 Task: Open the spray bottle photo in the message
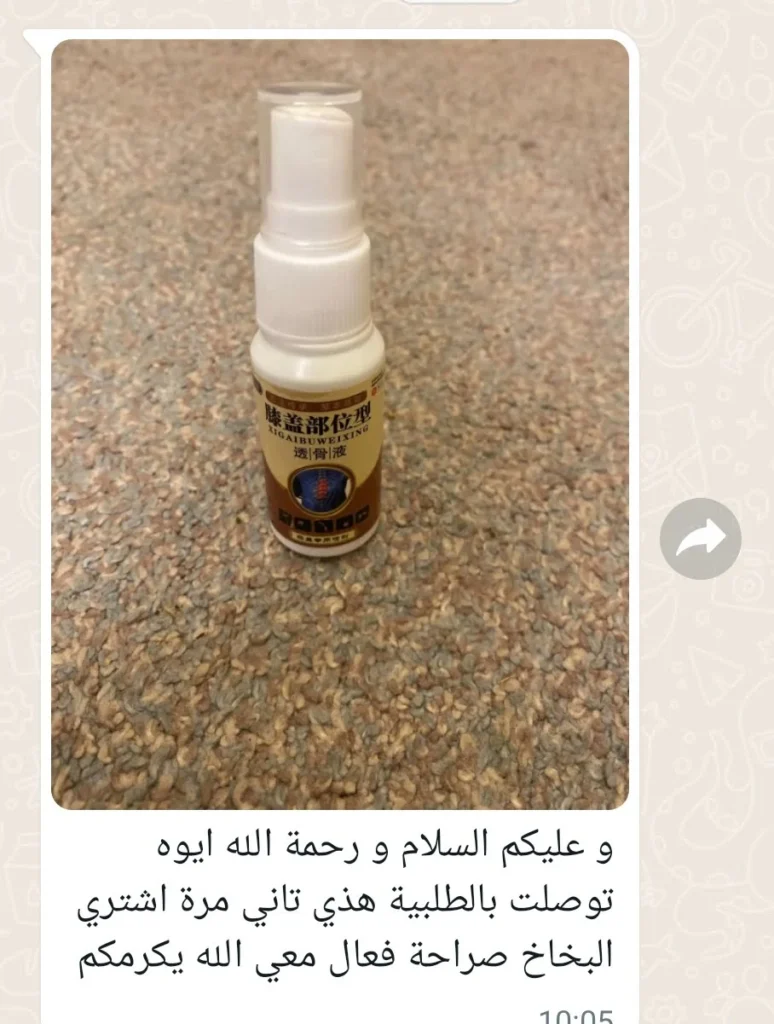[340, 424]
